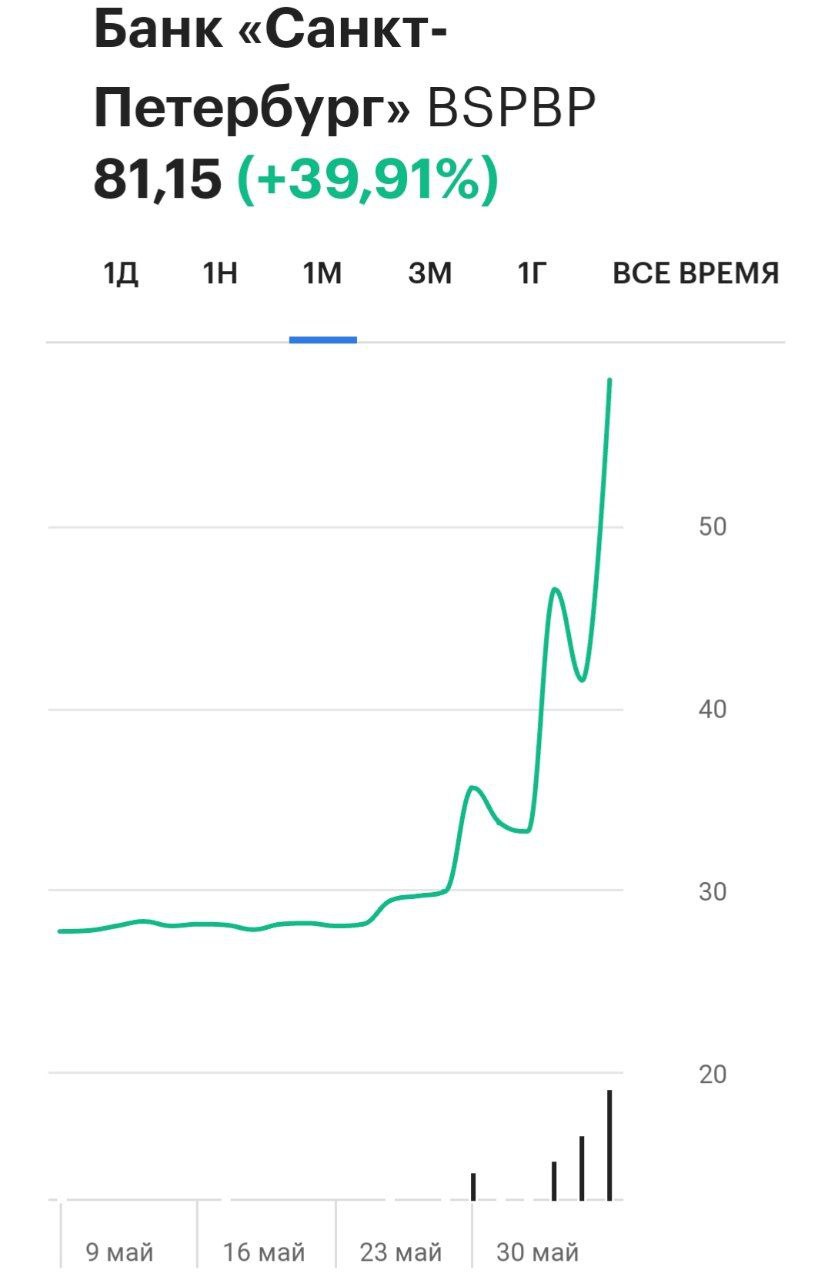Open the ВСЕ ВРЕМЯ chart range
Viewport: 831px width, 1280px height.
click(x=695, y=274)
